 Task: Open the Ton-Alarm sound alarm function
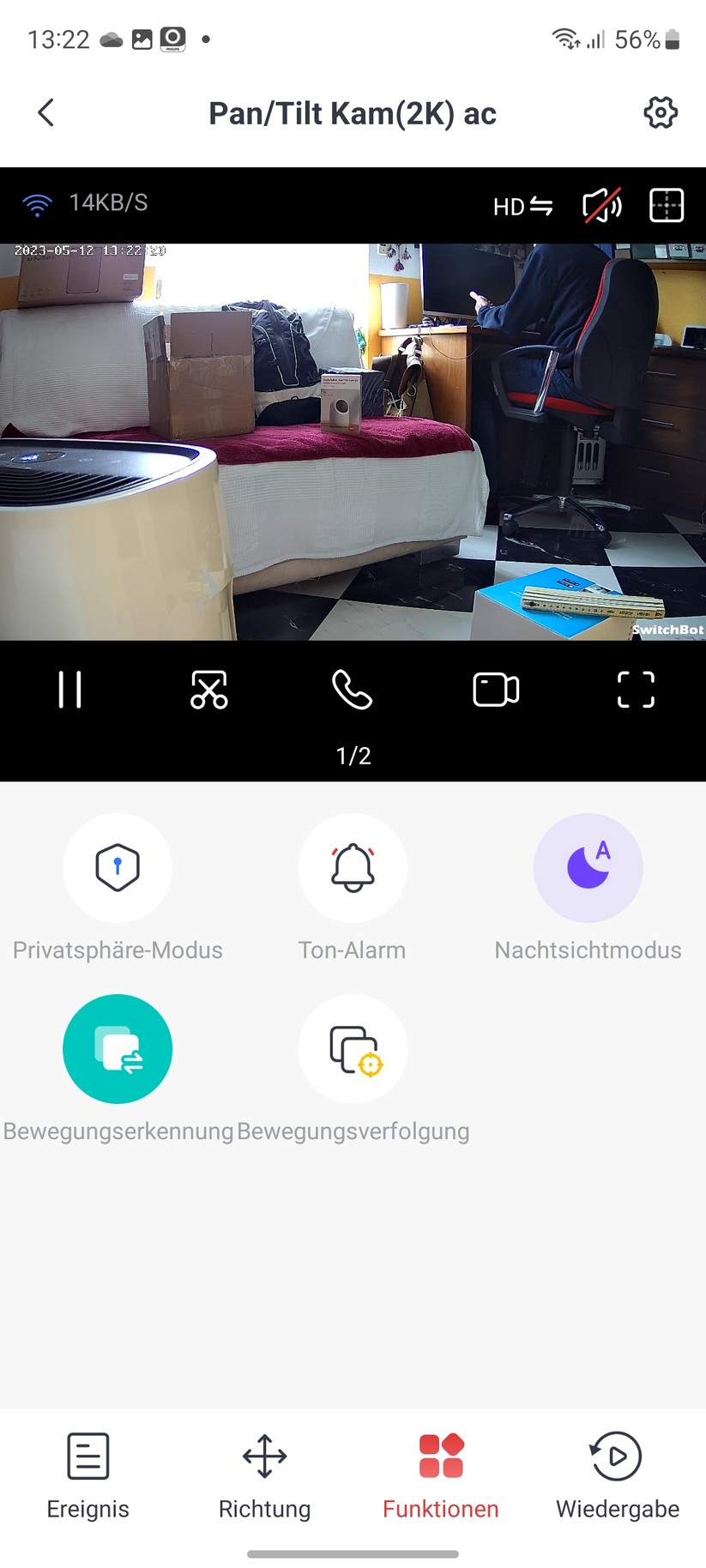pos(352,867)
